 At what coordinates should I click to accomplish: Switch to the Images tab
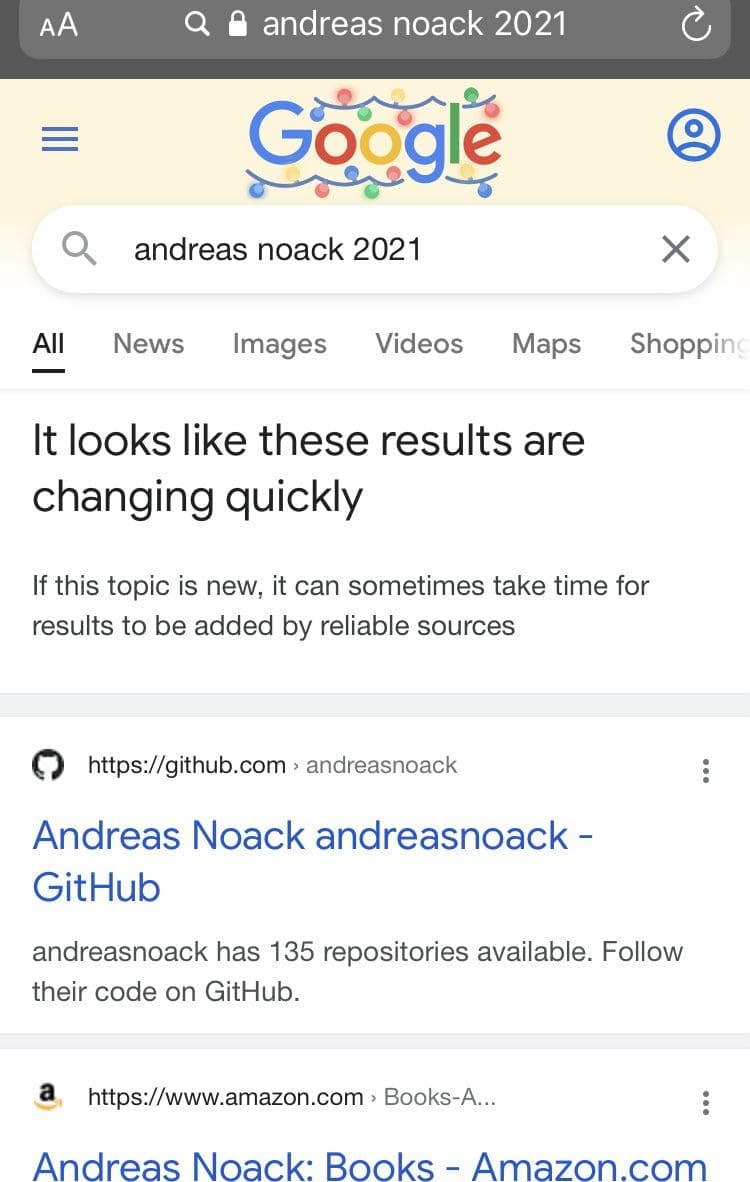tap(279, 344)
